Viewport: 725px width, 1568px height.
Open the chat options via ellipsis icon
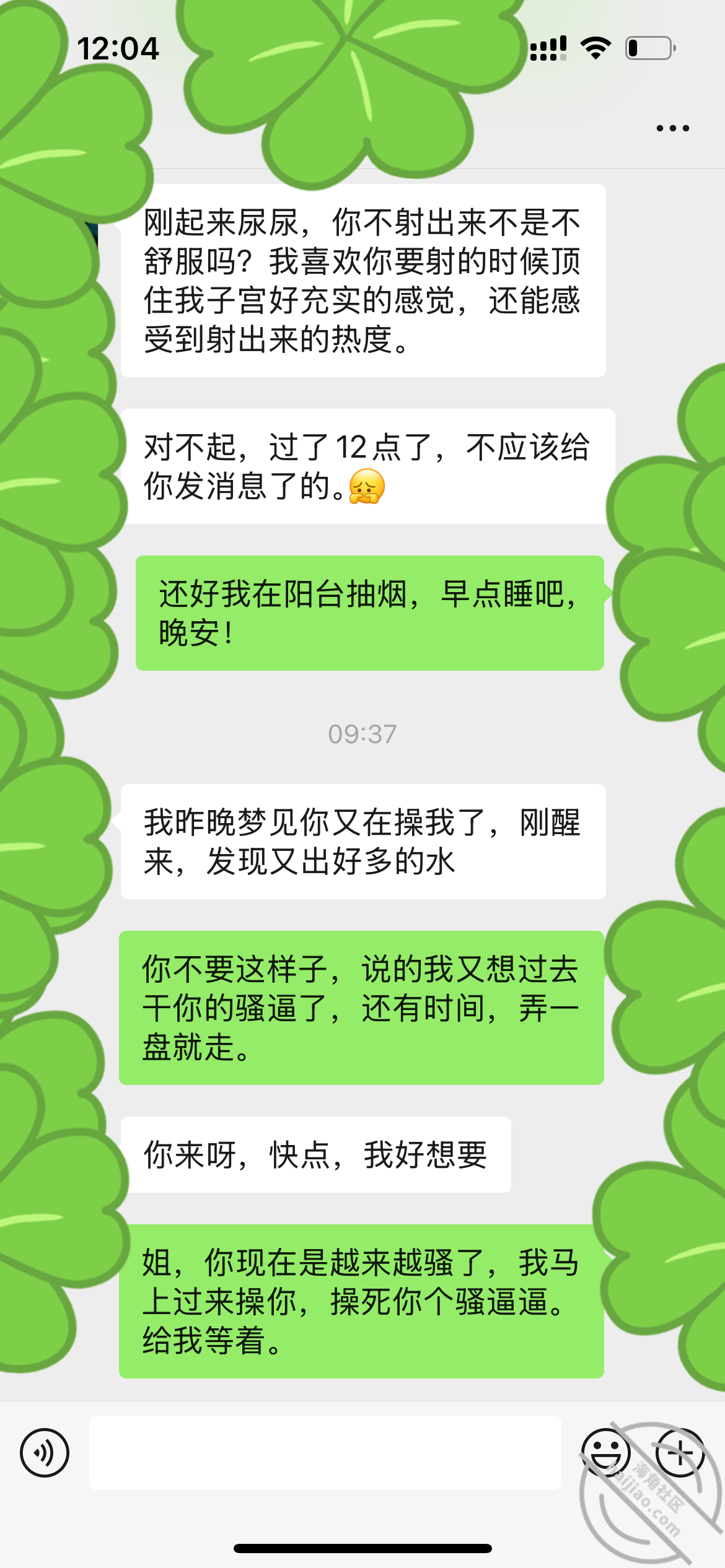672,127
